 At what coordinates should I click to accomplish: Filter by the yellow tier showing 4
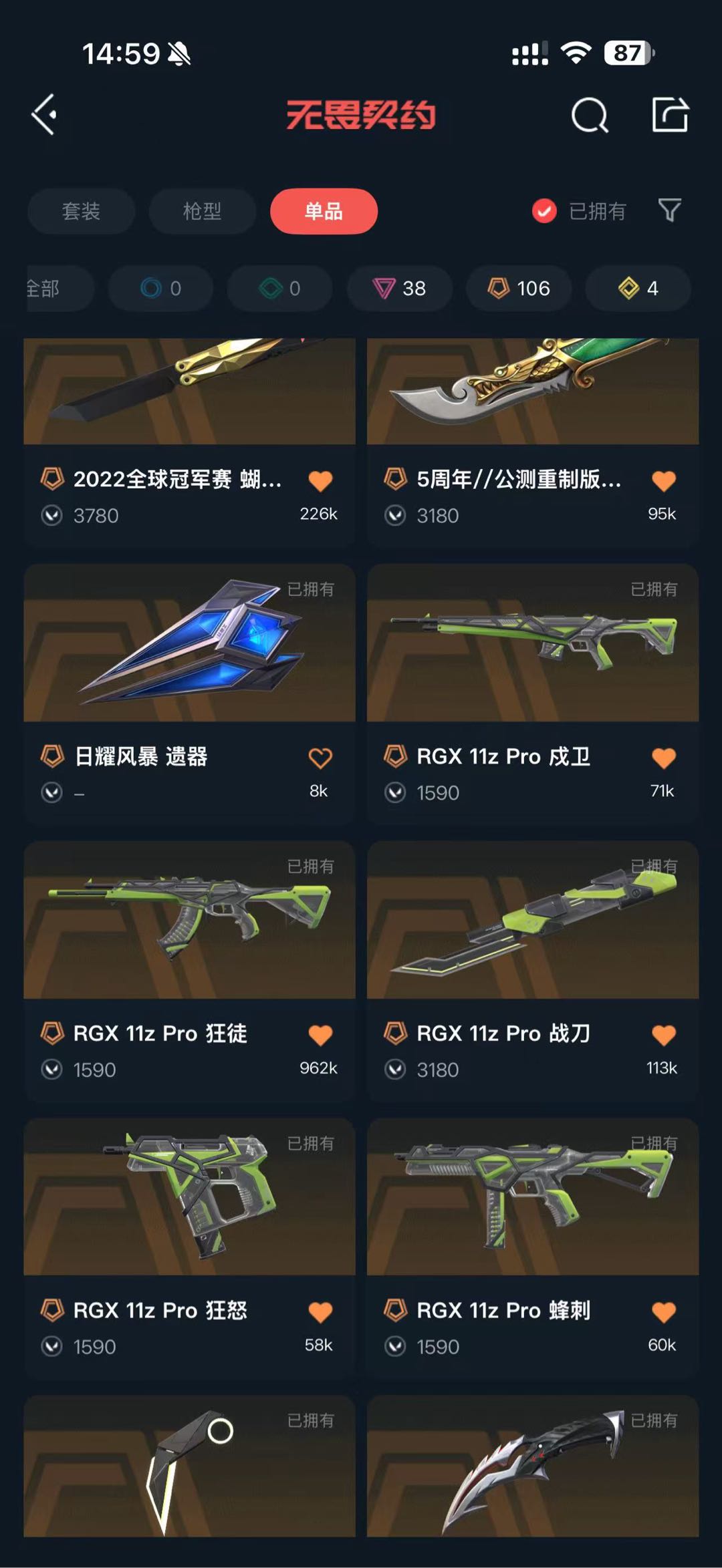point(638,289)
